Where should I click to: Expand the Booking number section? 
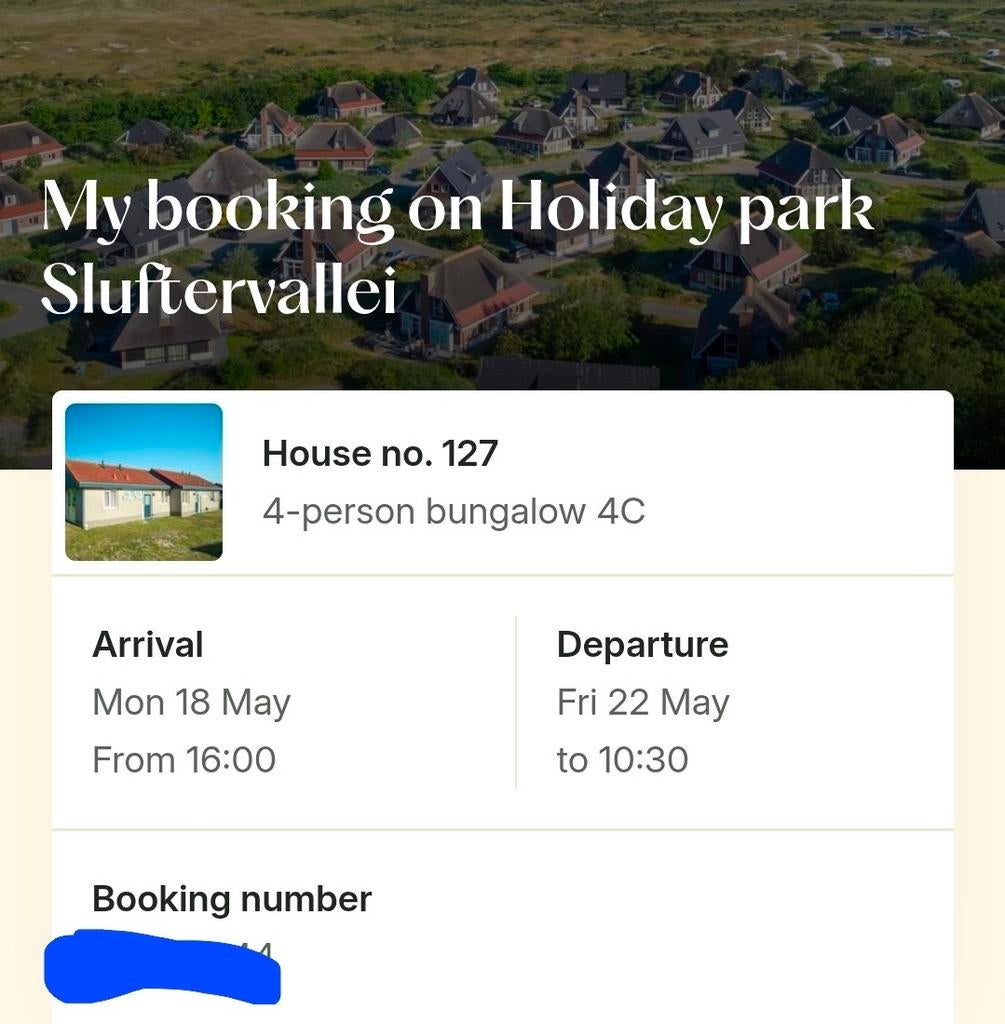point(231,898)
